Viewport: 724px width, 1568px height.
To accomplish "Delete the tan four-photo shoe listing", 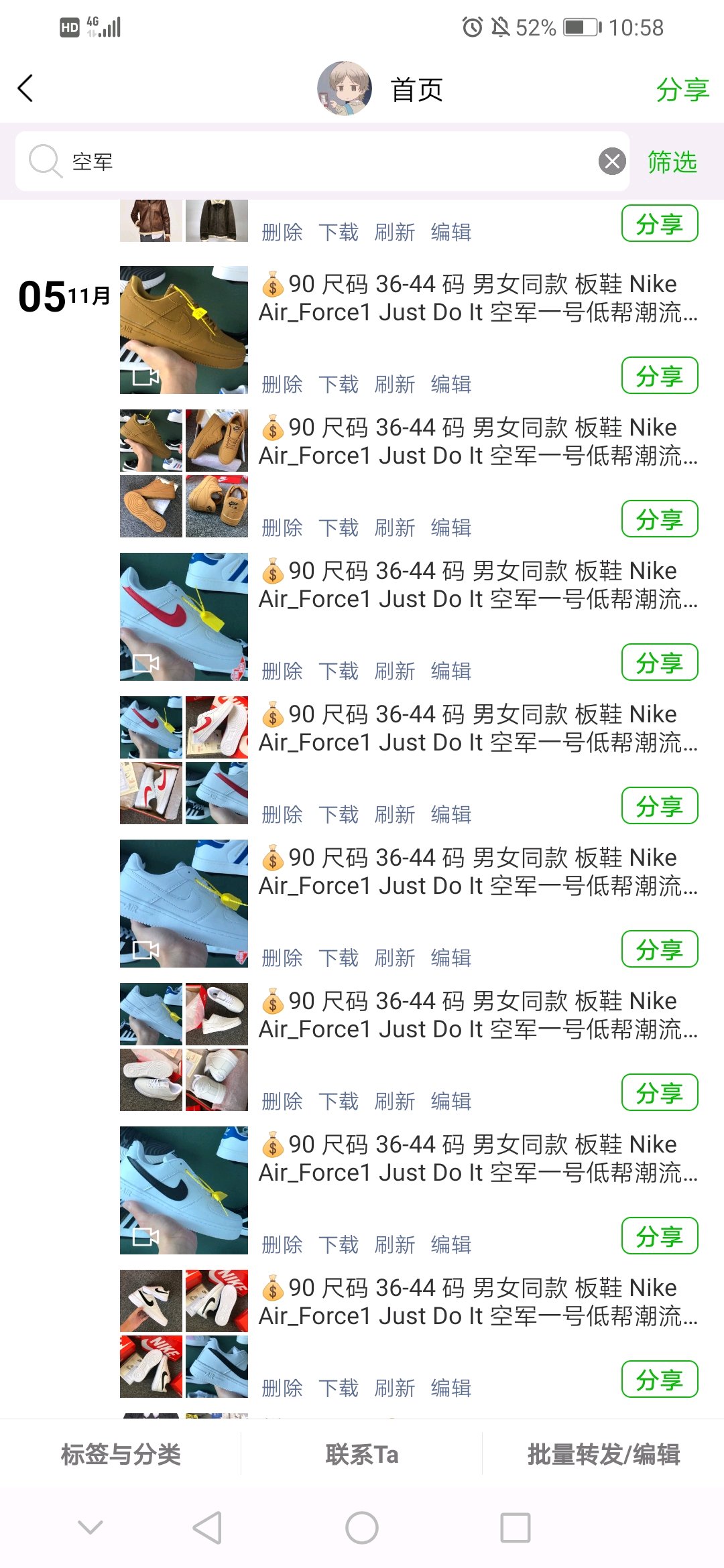I will click(282, 528).
